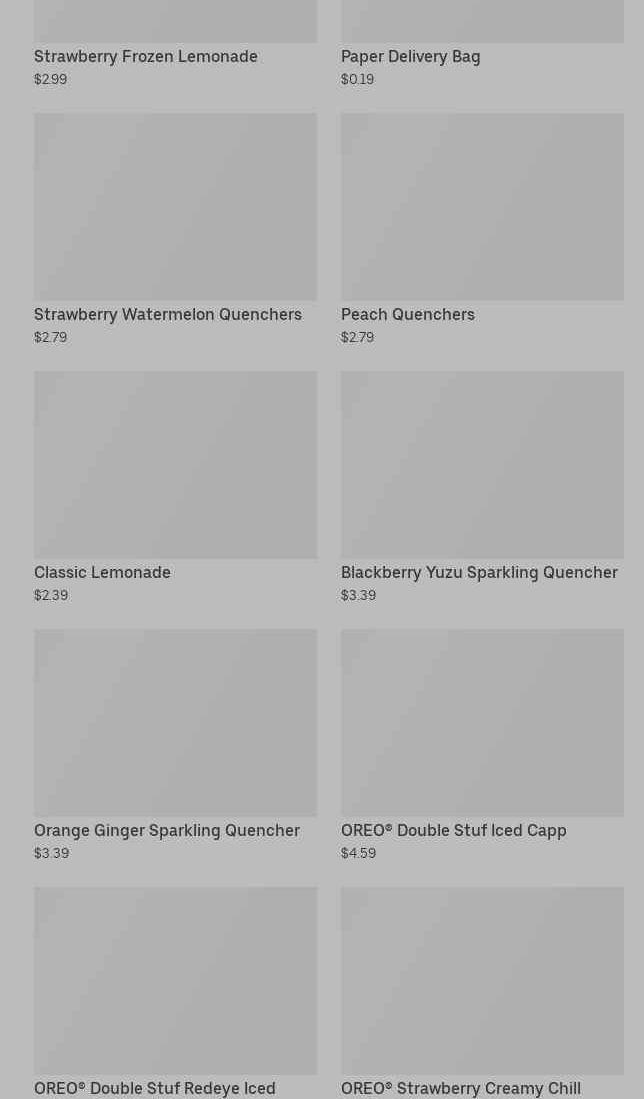The width and height of the screenshot is (644, 1099).
Task: Open OREO Double Stuf Redeye Iced item
Action: (175, 992)
